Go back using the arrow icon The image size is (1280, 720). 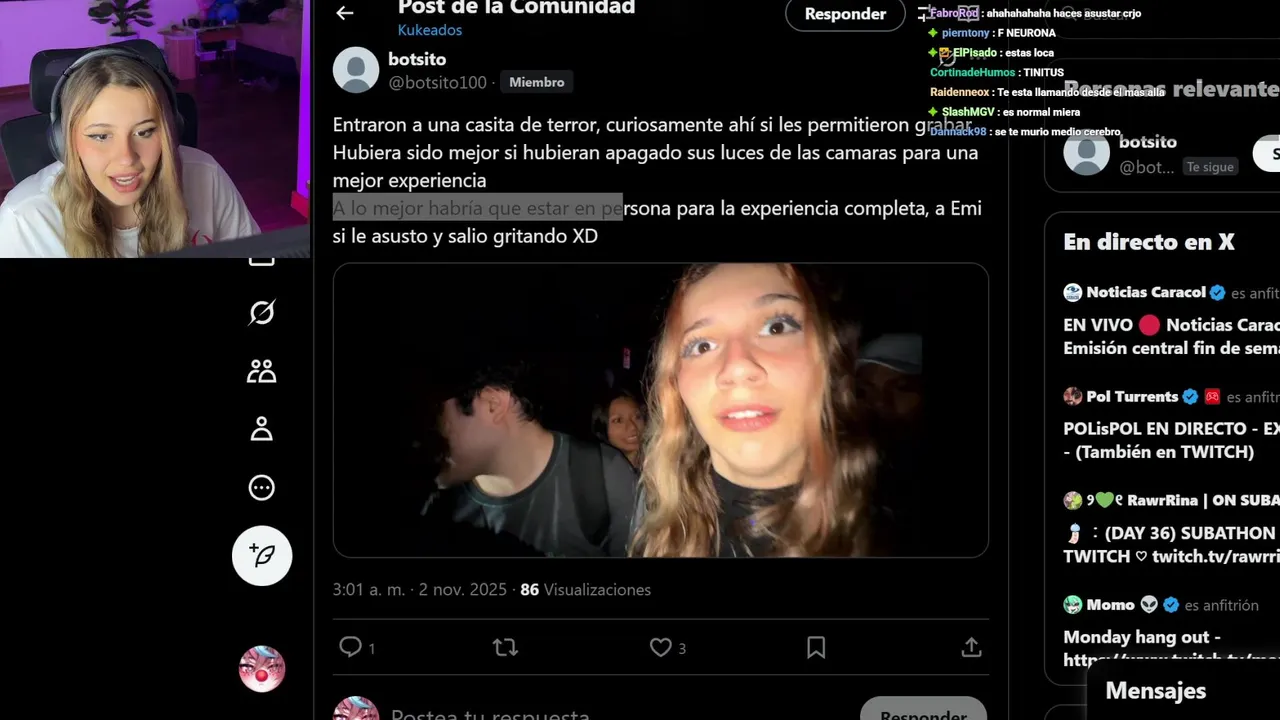tap(345, 13)
